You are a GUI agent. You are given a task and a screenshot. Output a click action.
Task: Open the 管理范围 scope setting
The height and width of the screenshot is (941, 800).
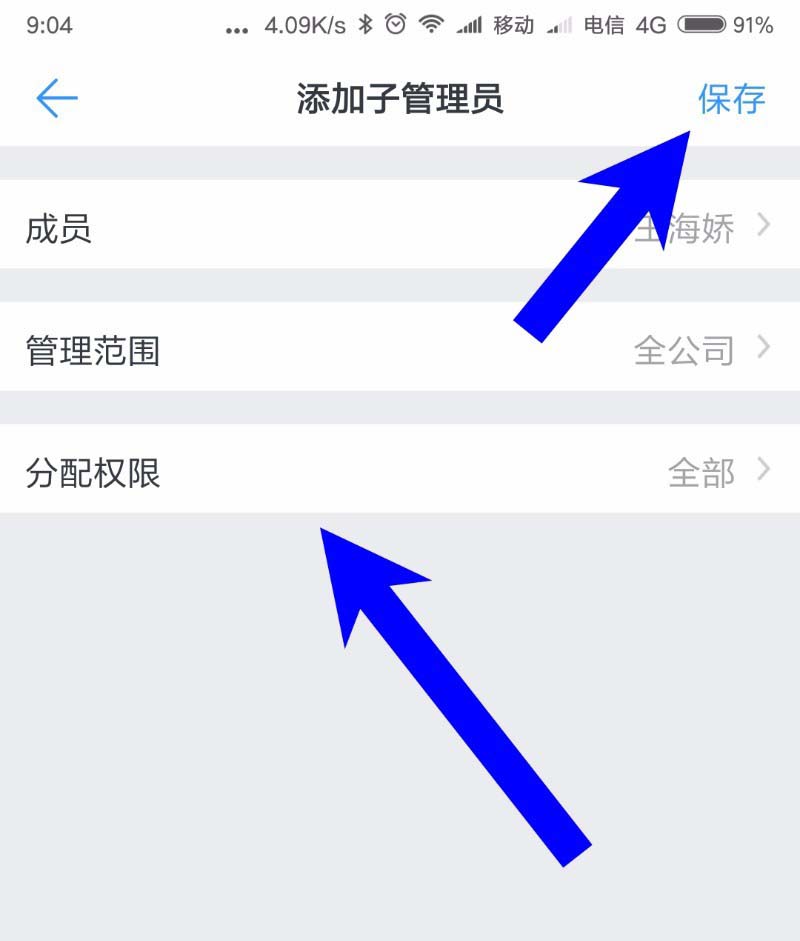(400, 350)
